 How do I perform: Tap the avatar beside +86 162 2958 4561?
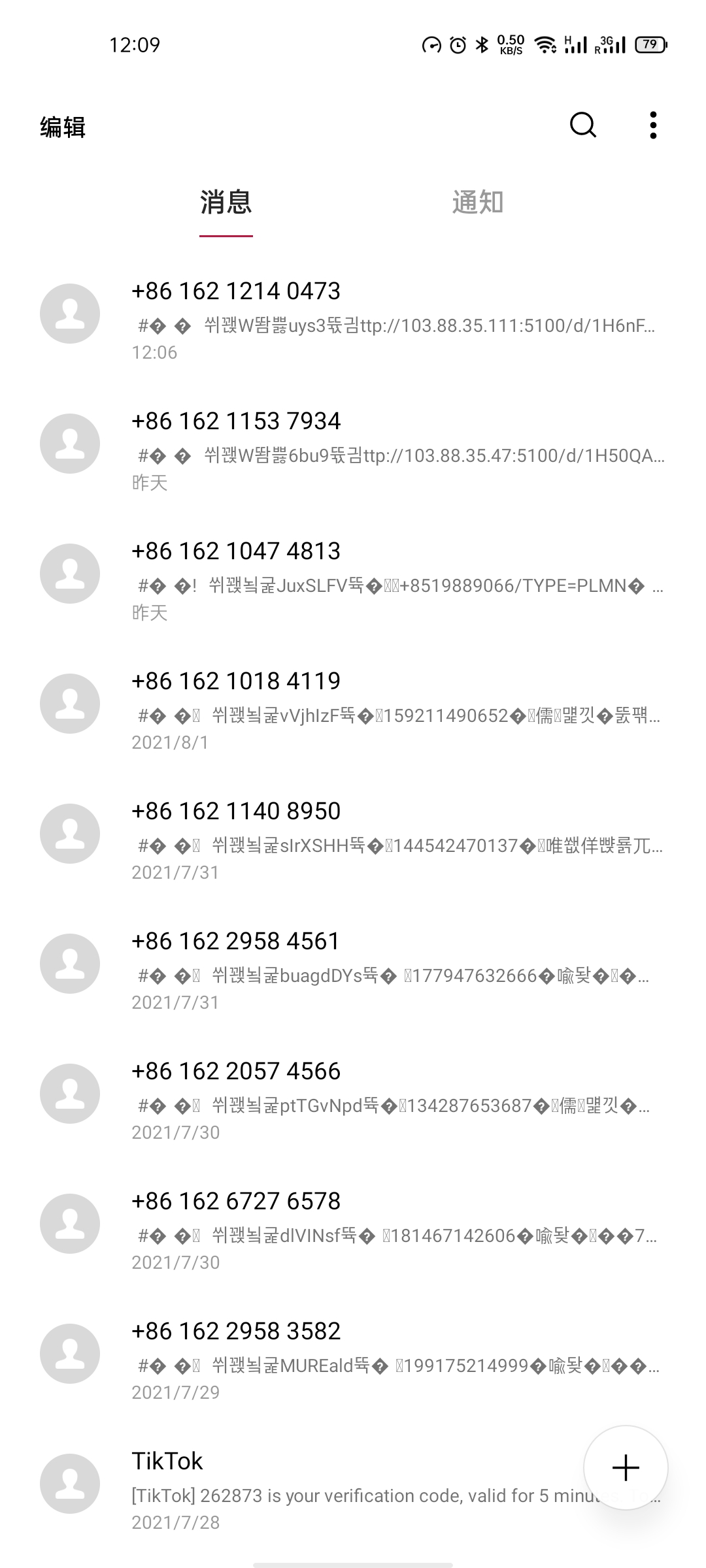point(69,964)
